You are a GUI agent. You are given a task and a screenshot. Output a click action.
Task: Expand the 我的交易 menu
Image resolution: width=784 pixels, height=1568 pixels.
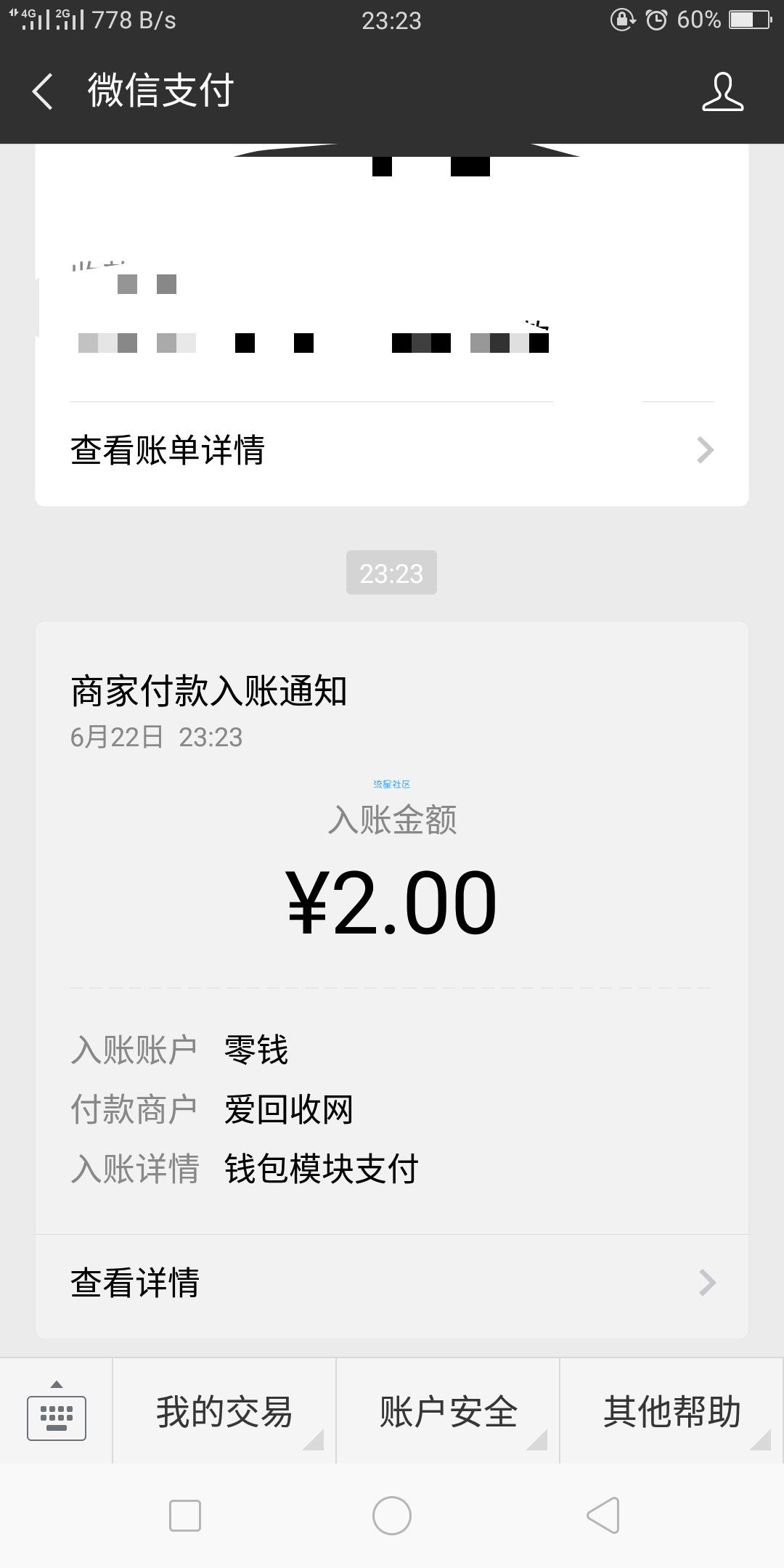tap(224, 1411)
